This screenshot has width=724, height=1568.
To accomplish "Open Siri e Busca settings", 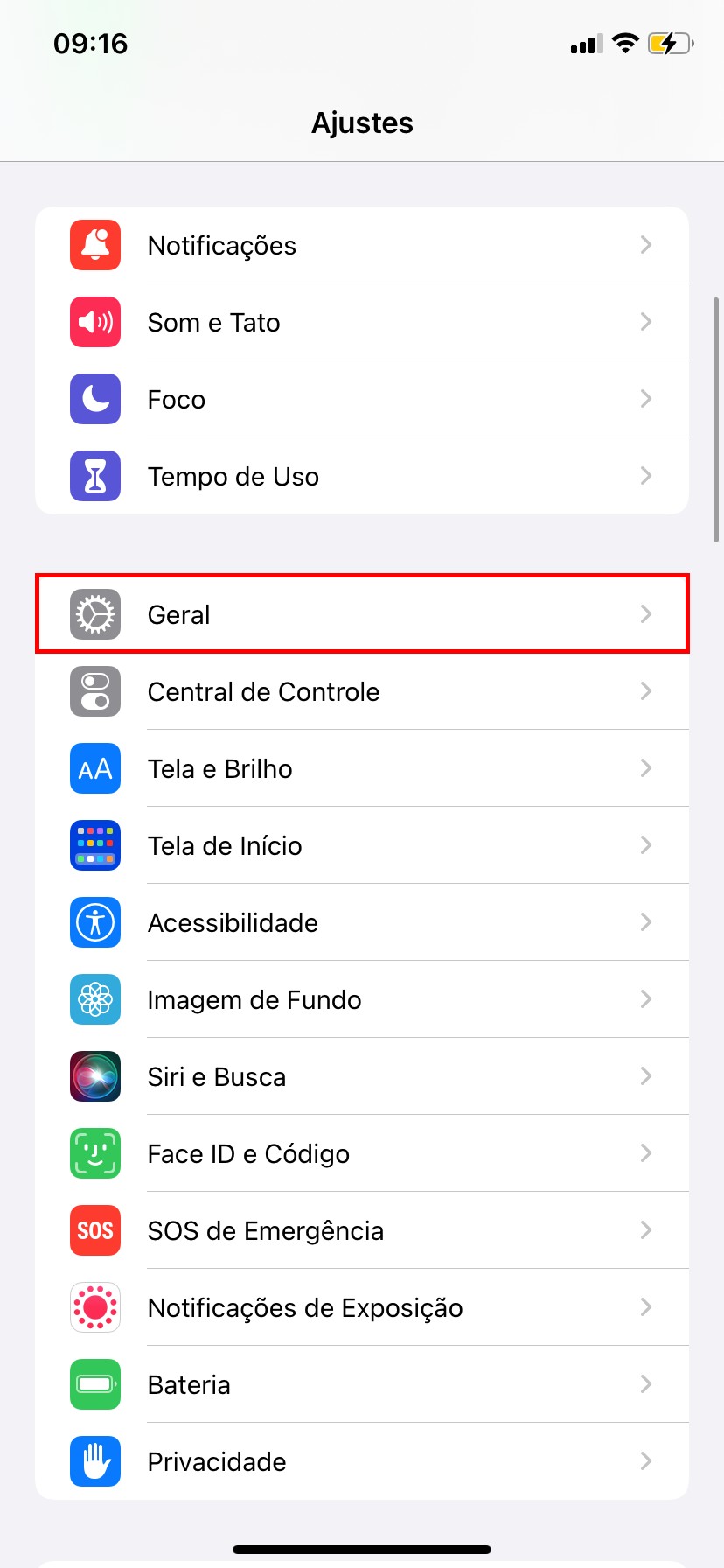I will pyautogui.click(x=362, y=1077).
